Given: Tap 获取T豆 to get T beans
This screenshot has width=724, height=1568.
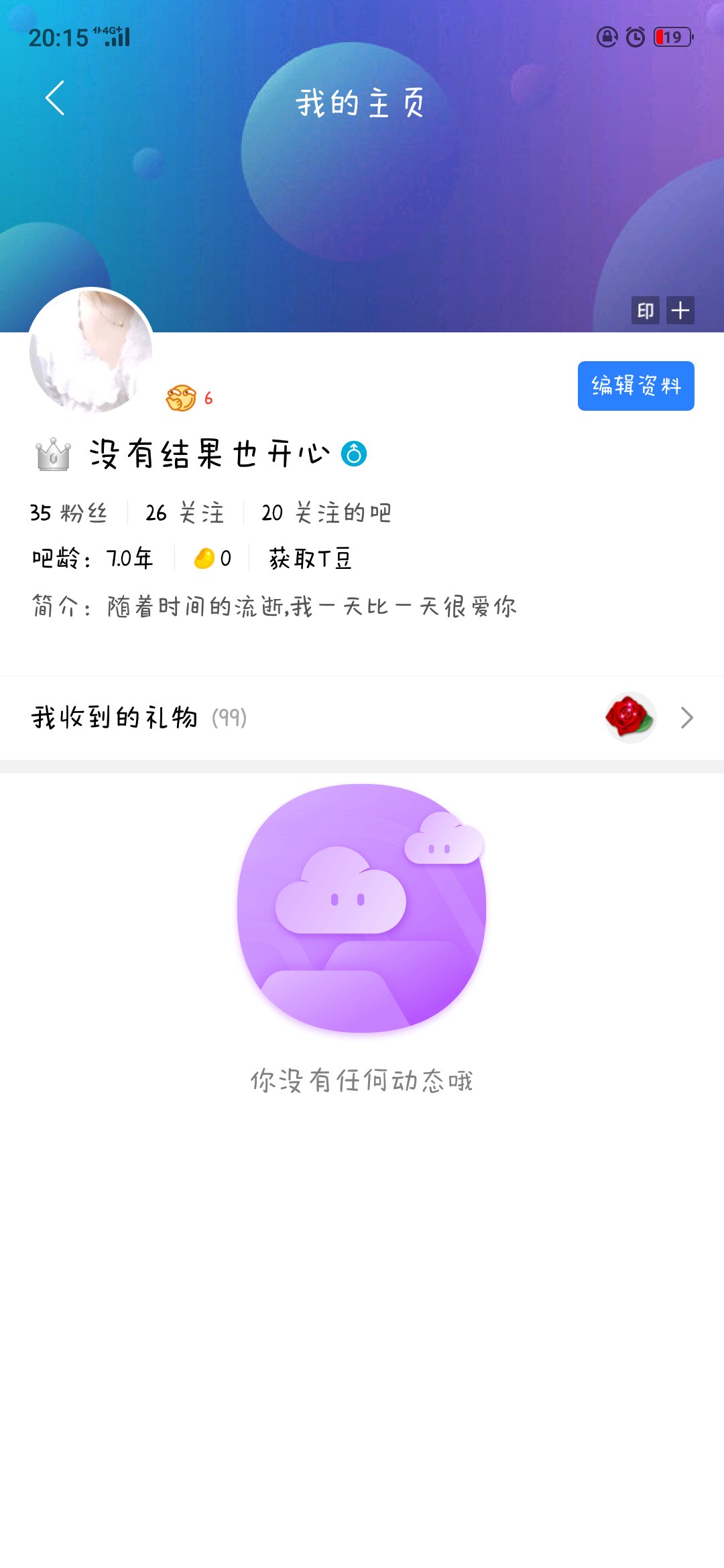Looking at the screenshot, I should (x=310, y=558).
